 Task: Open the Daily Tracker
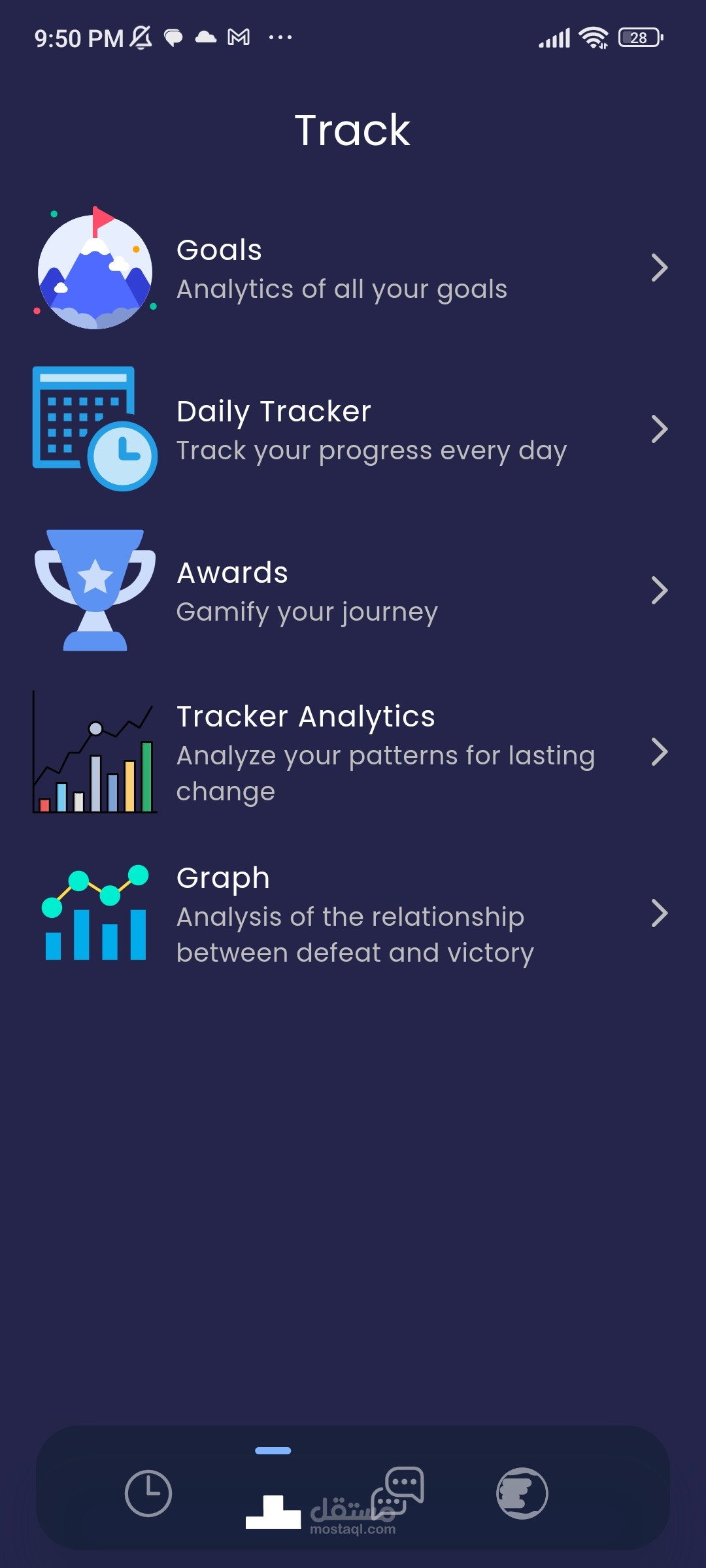pos(353,429)
